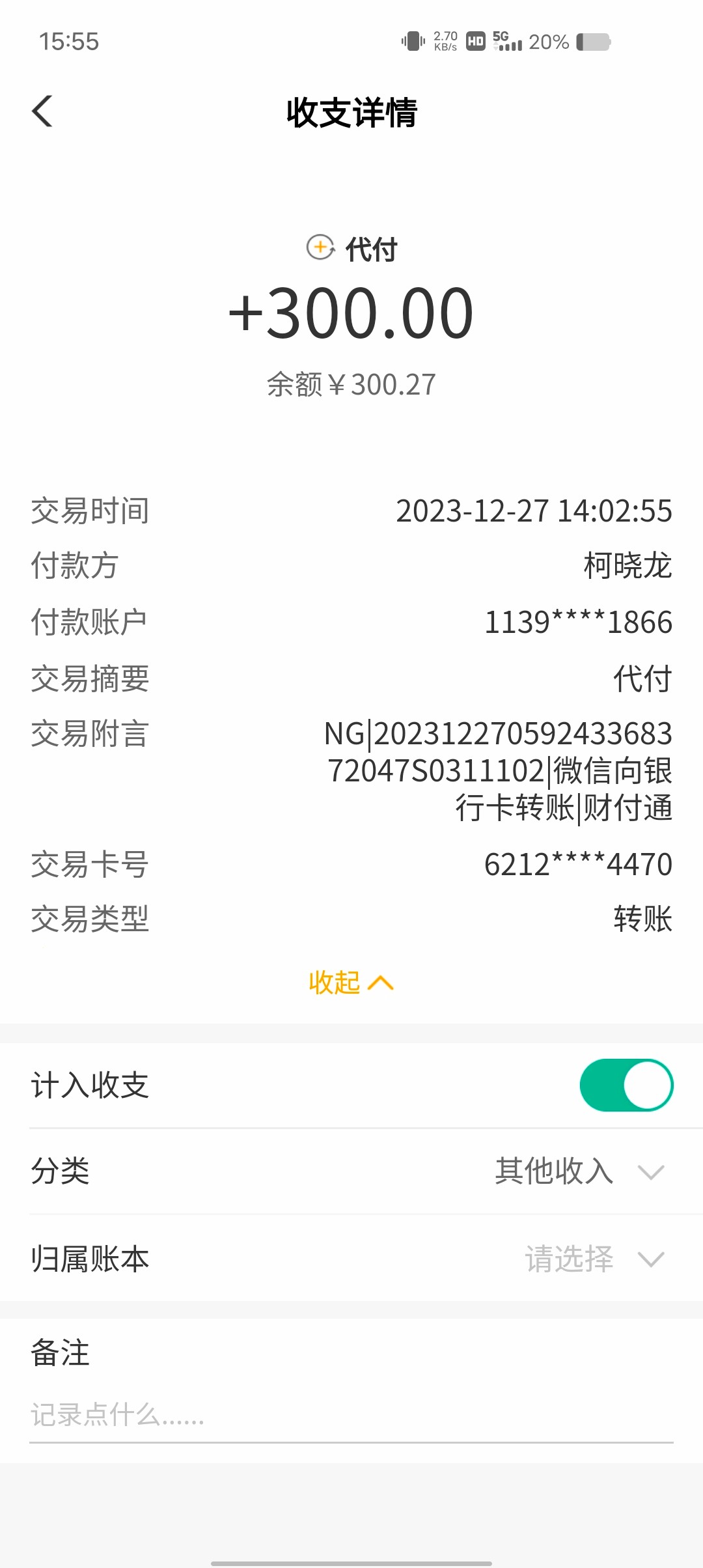The image size is (703, 1568).
Task: Tap the masked card number 6212****4470
Action: pos(578,865)
